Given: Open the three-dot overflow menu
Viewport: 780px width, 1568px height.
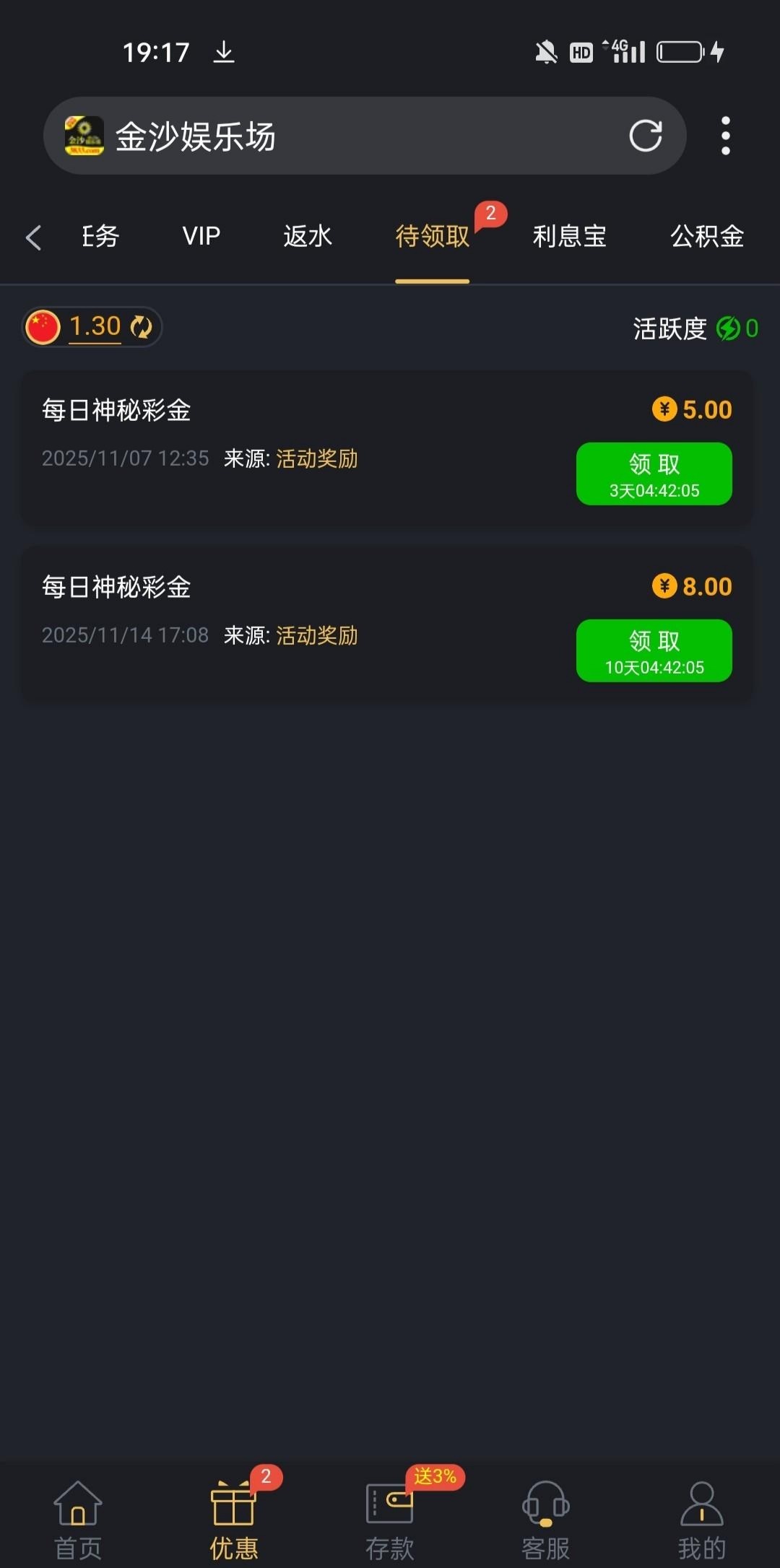Looking at the screenshot, I should (x=725, y=136).
